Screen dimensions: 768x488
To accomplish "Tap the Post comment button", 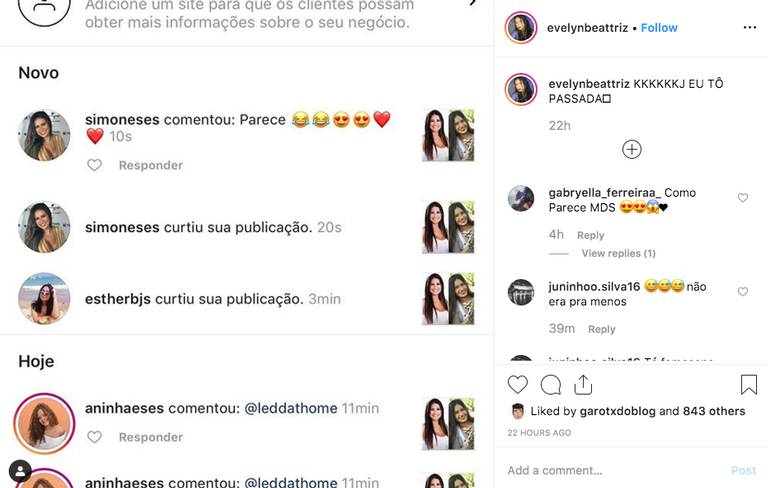I will pos(743,470).
